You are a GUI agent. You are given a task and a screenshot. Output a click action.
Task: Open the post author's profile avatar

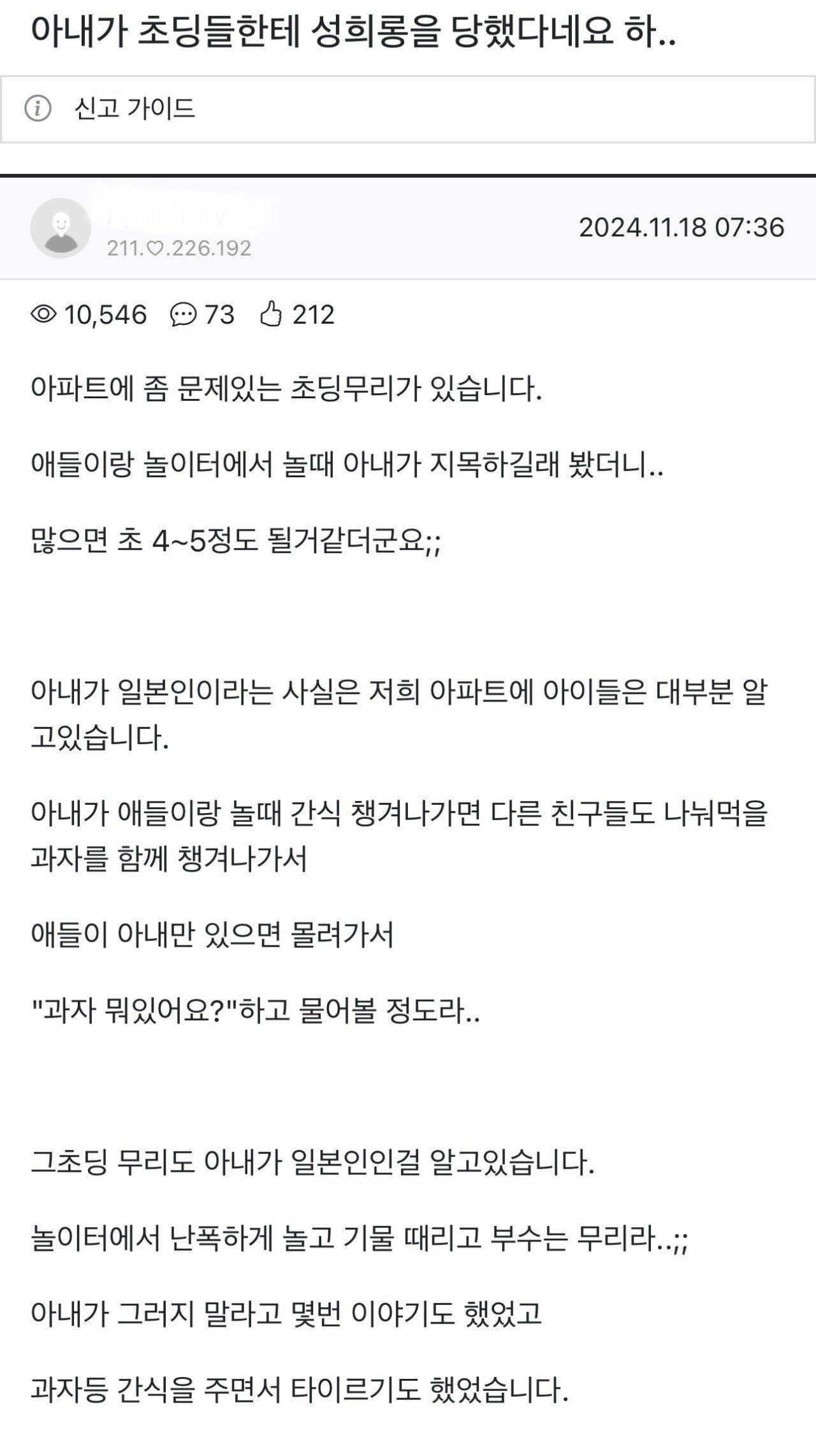tap(61, 228)
